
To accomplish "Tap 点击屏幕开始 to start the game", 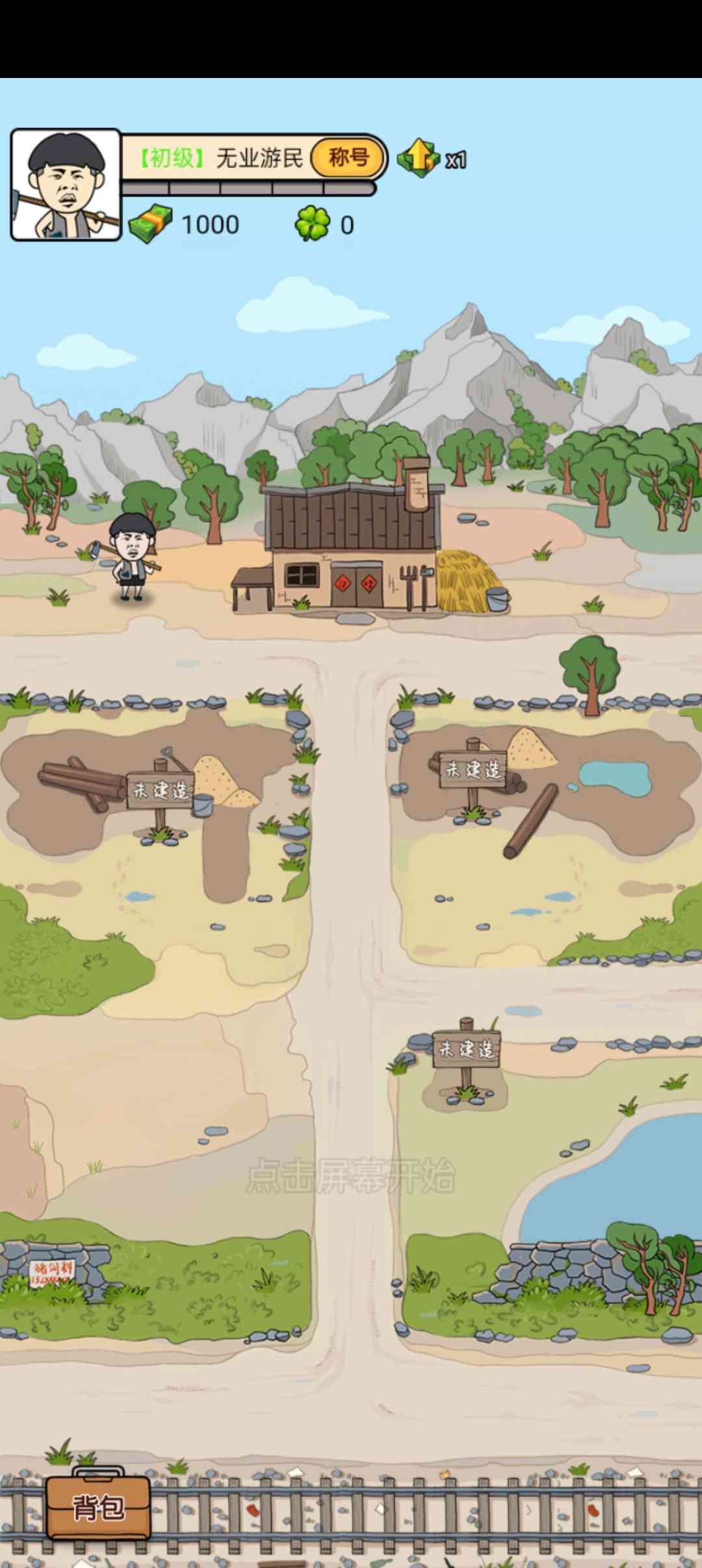I will (351, 1175).
